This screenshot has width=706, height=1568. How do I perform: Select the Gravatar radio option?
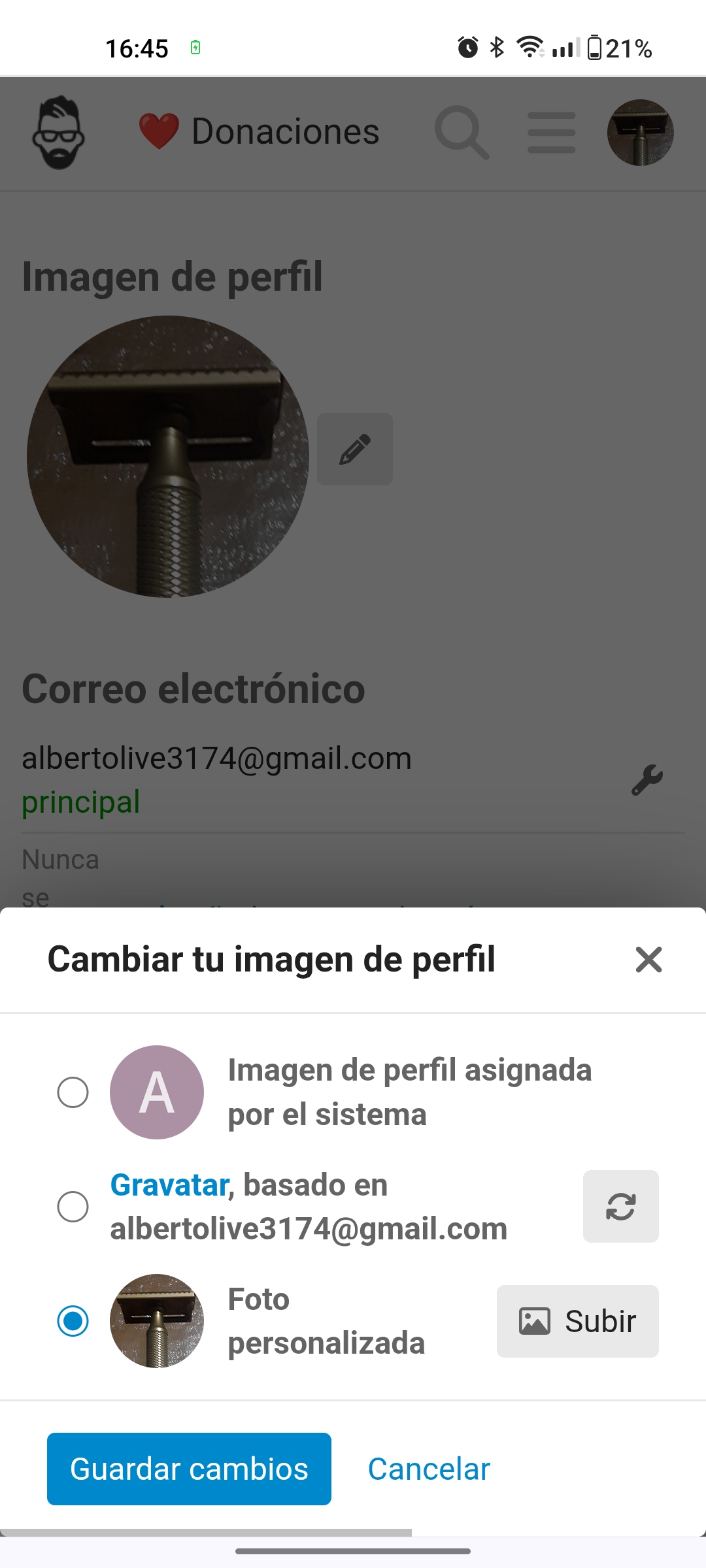73,1206
